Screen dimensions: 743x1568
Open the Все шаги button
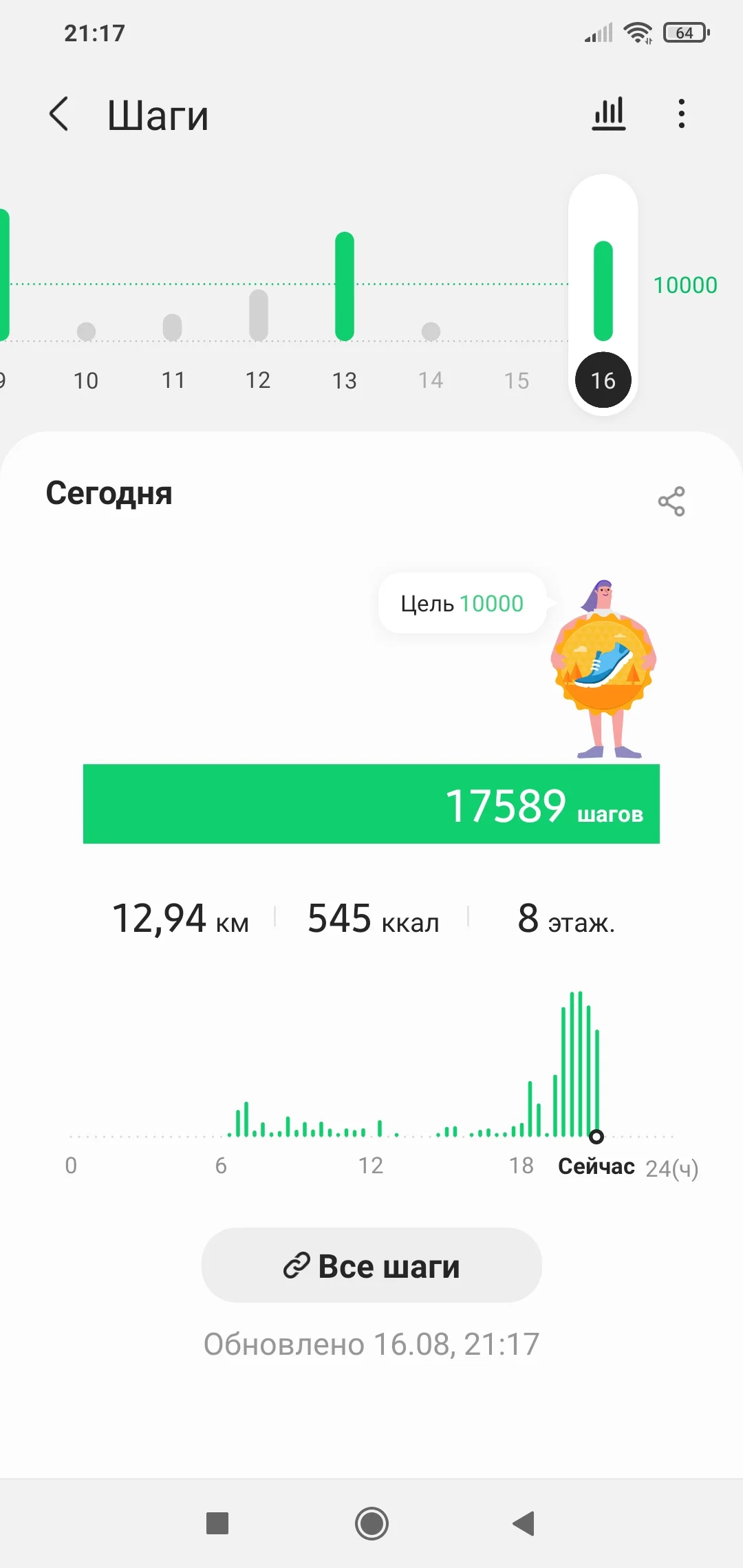pos(371,1265)
